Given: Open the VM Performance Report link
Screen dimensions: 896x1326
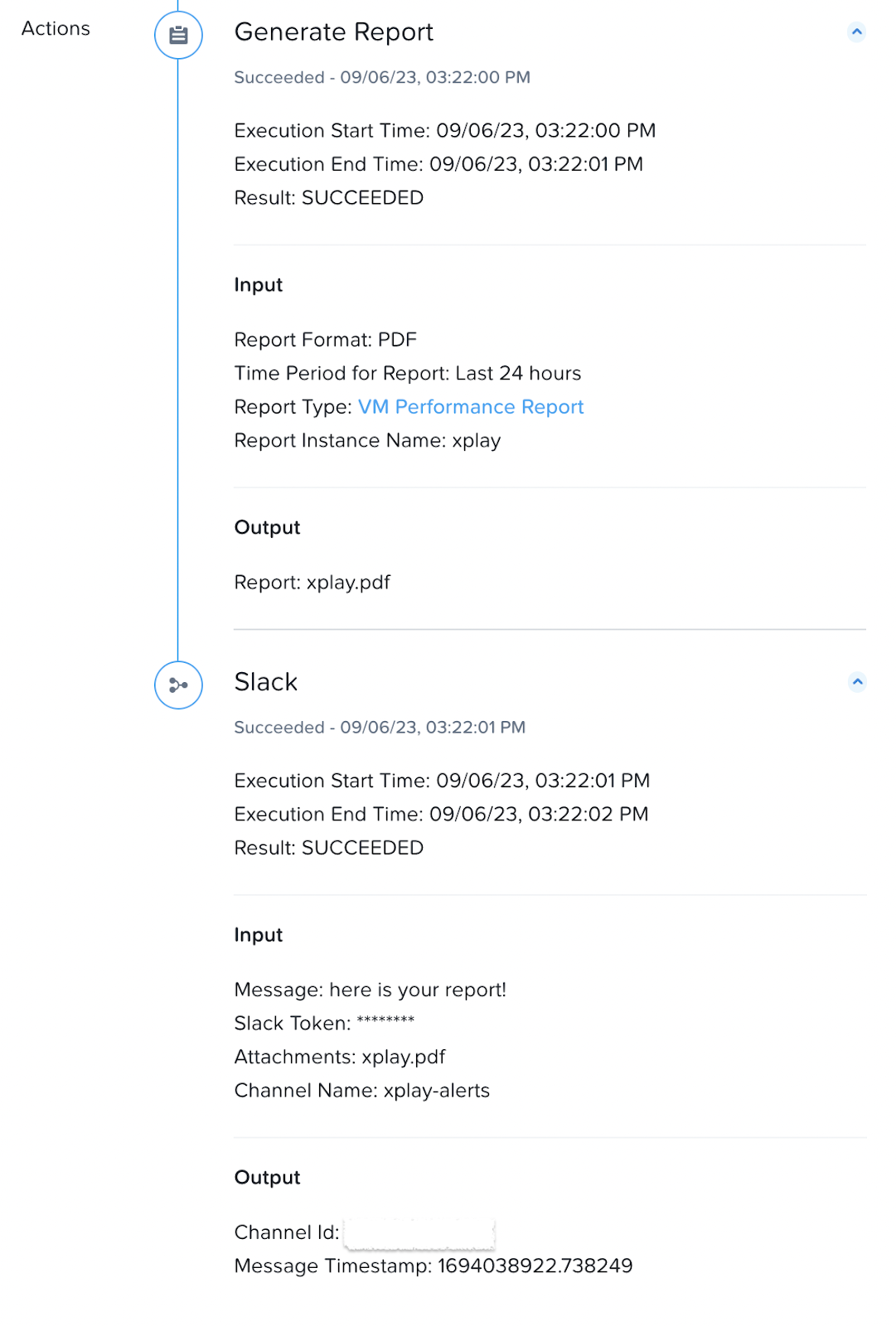Looking at the screenshot, I should tap(471, 407).
